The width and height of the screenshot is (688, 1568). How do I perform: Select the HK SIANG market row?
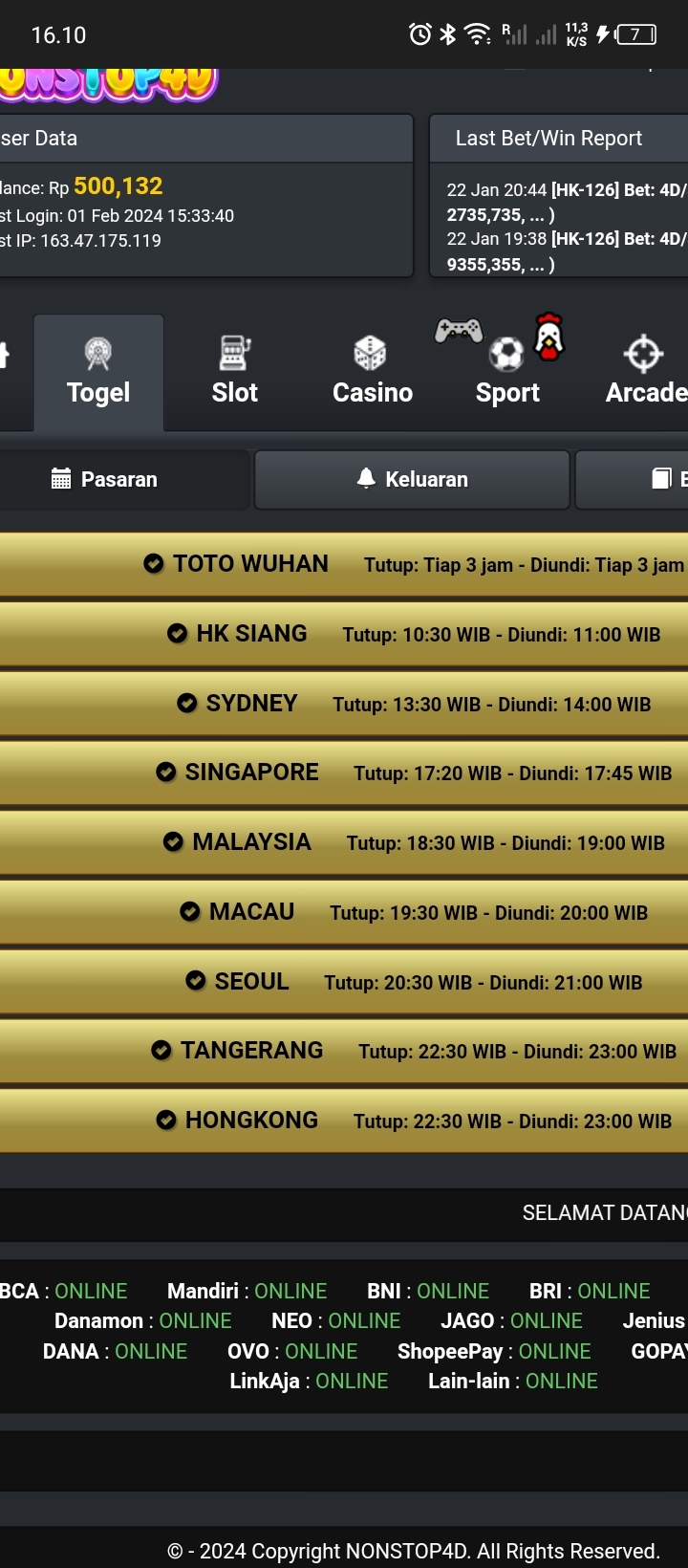click(344, 634)
